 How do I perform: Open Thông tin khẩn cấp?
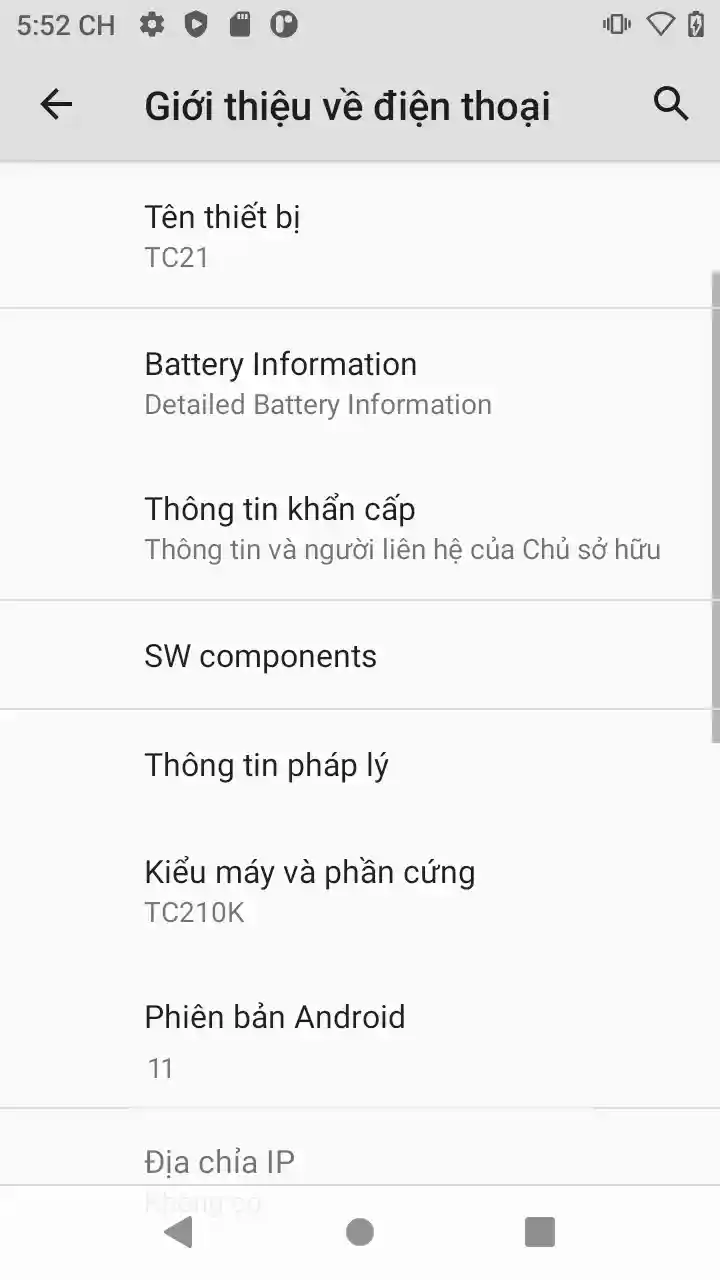360,527
